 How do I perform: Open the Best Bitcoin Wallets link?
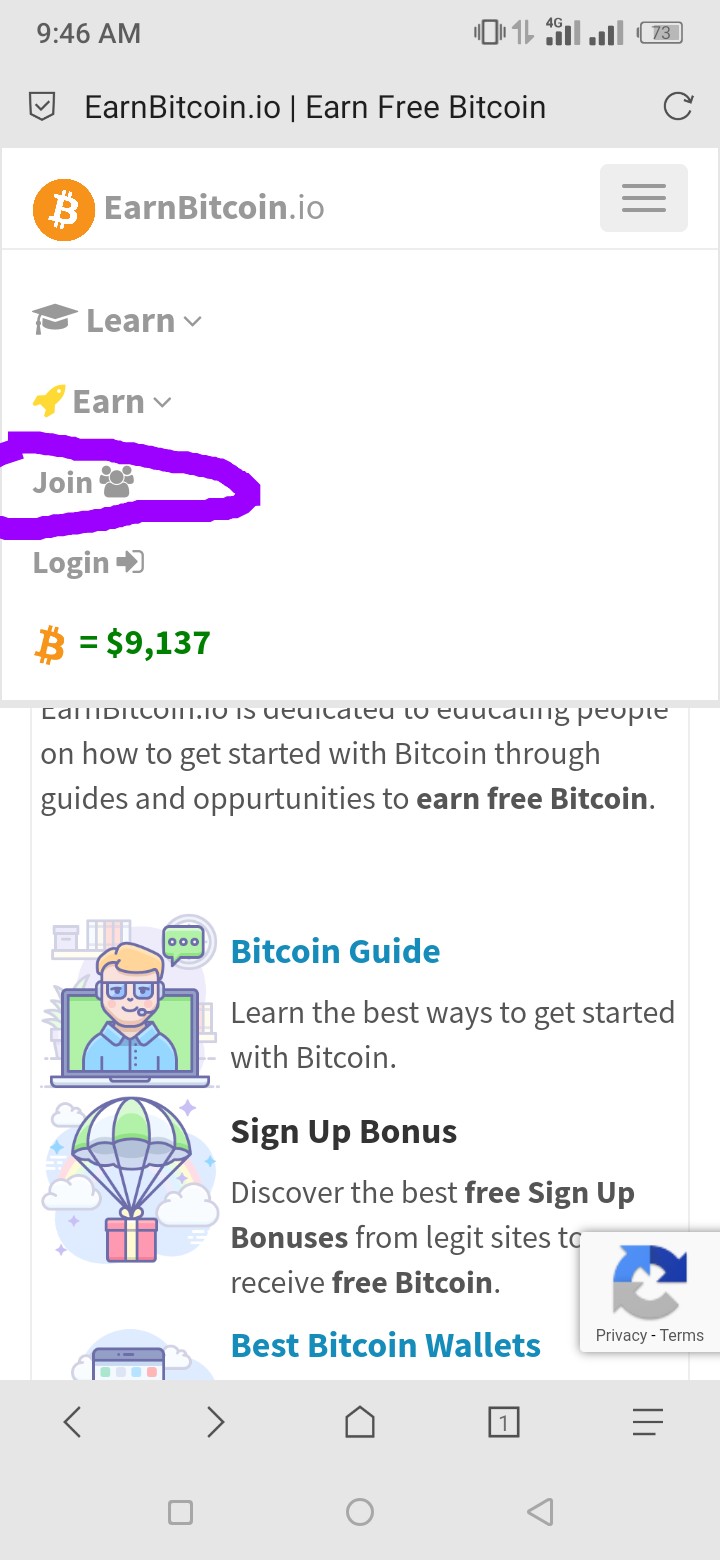[x=385, y=1346]
